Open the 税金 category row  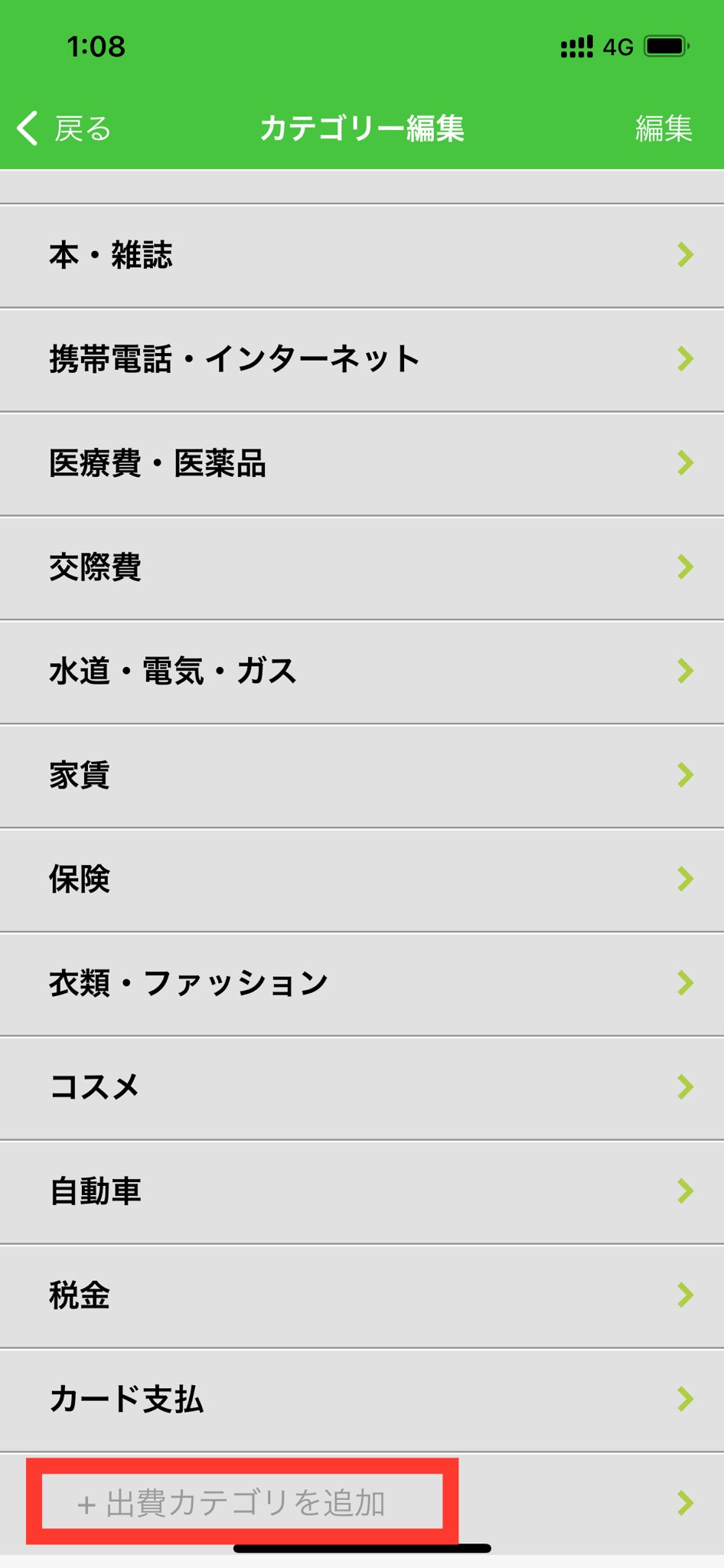point(361,1295)
